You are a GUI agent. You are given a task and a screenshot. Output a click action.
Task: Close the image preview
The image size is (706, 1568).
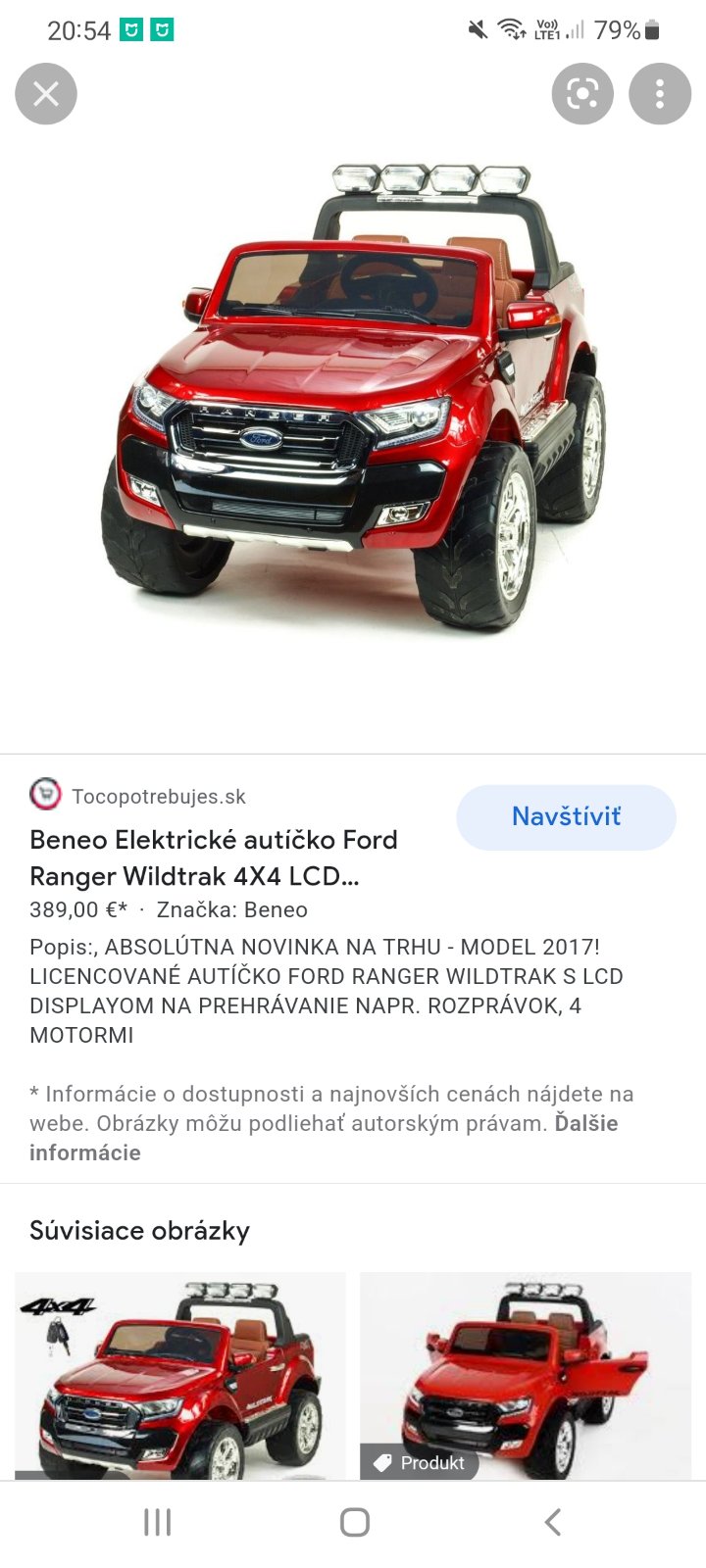[46, 94]
